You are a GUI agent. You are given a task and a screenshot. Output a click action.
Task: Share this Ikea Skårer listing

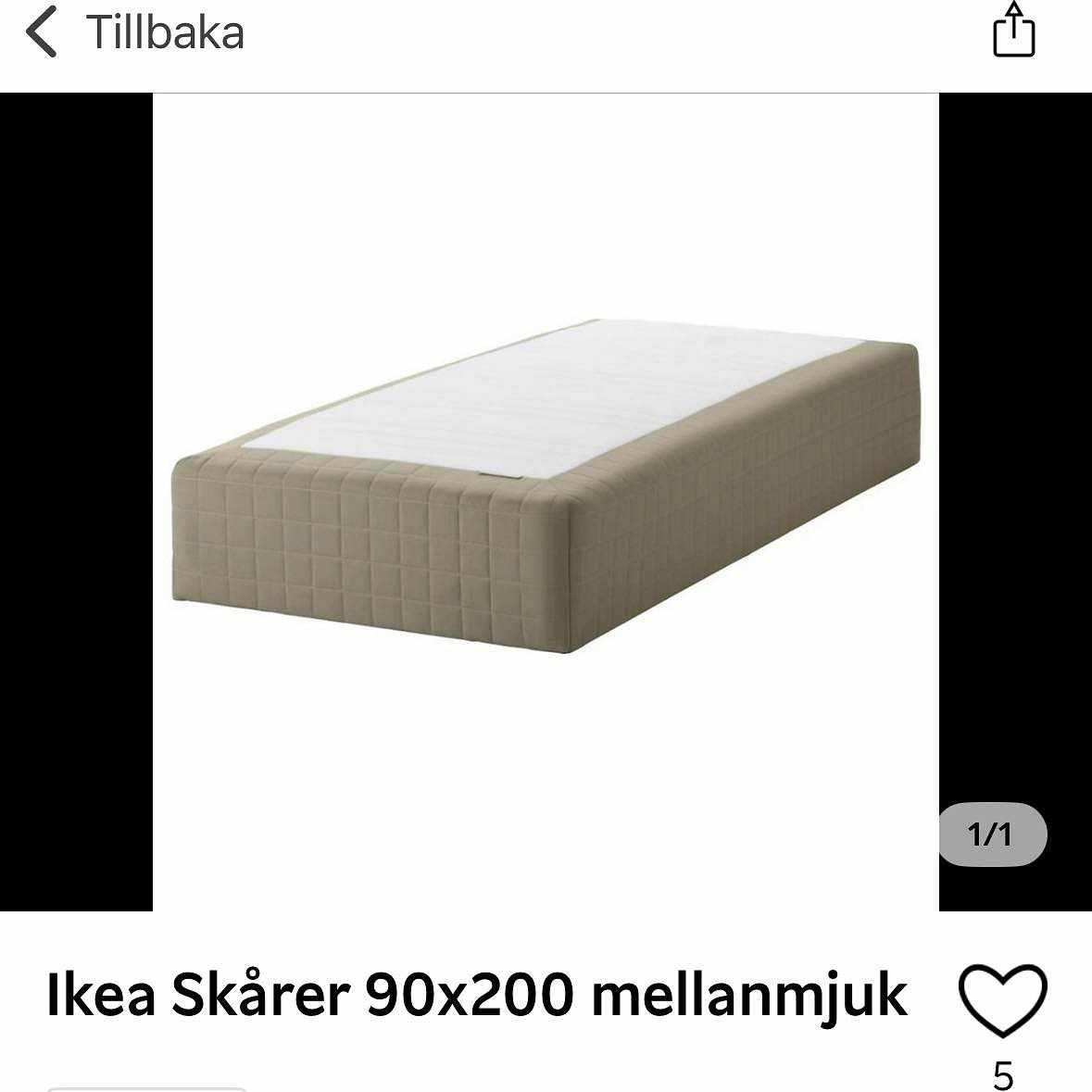click(x=1013, y=31)
